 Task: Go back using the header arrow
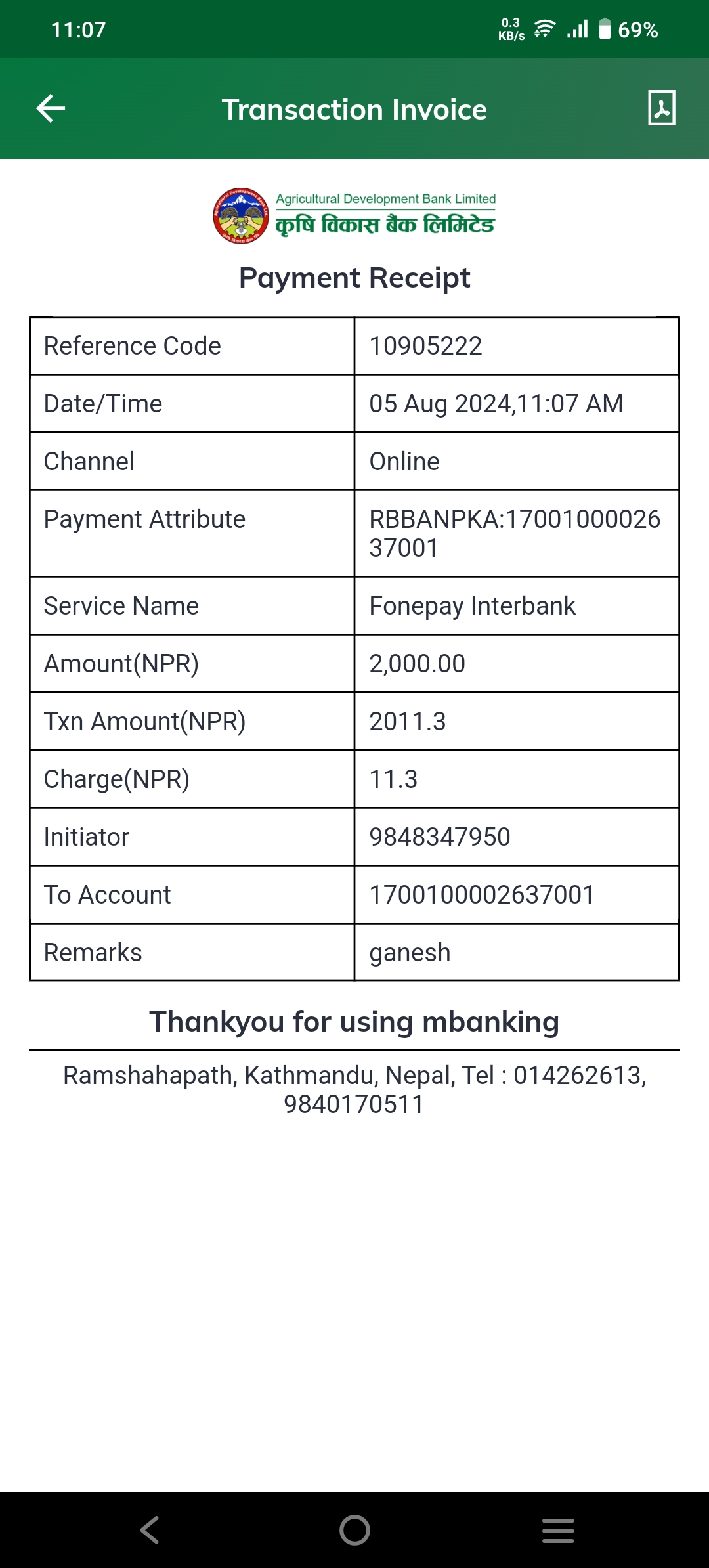coord(51,108)
